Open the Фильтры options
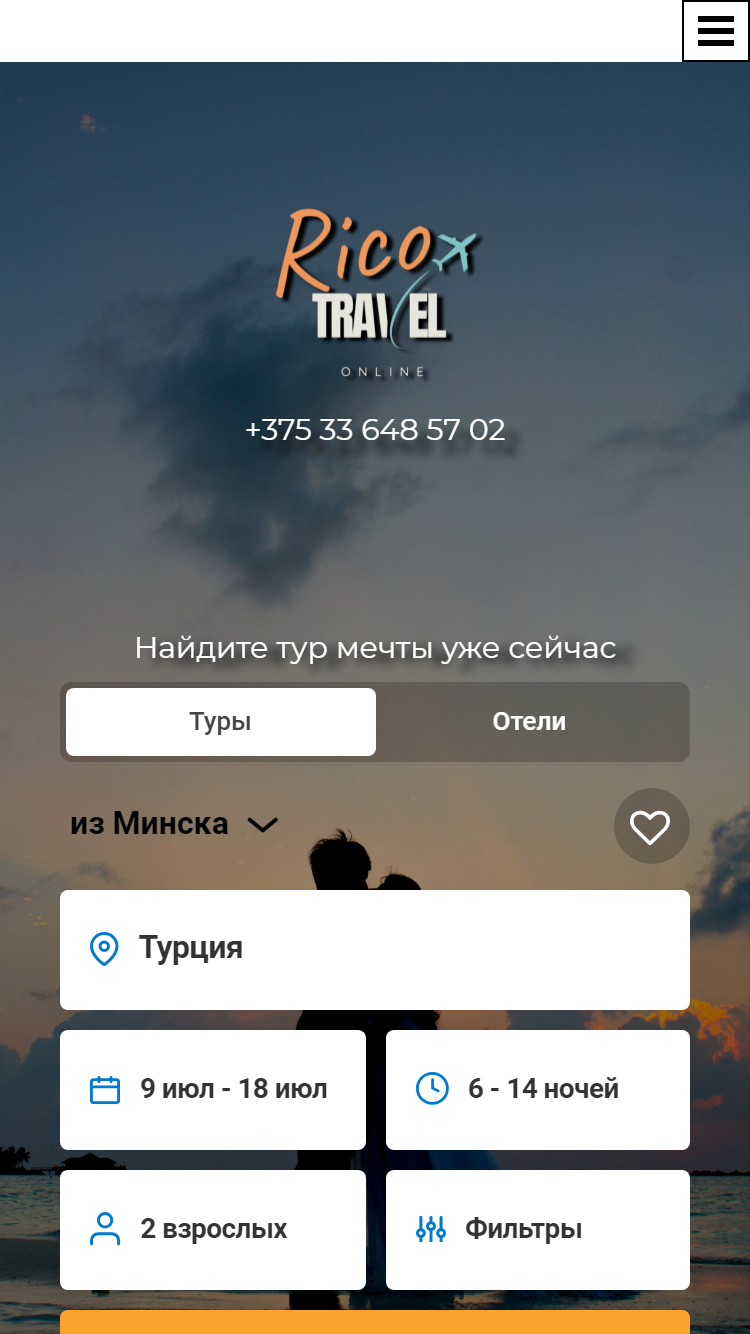This screenshot has width=750, height=1334. point(538,1230)
